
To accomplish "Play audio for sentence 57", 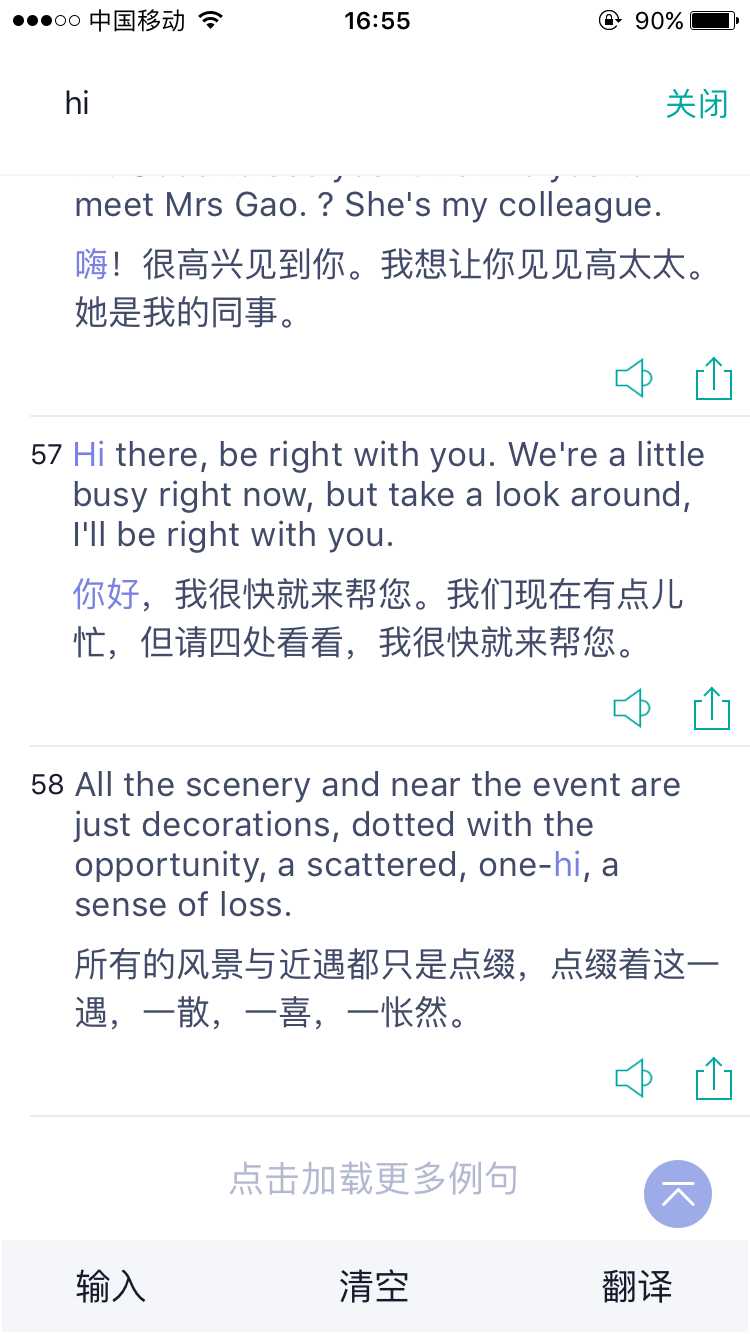I will [633, 709].
